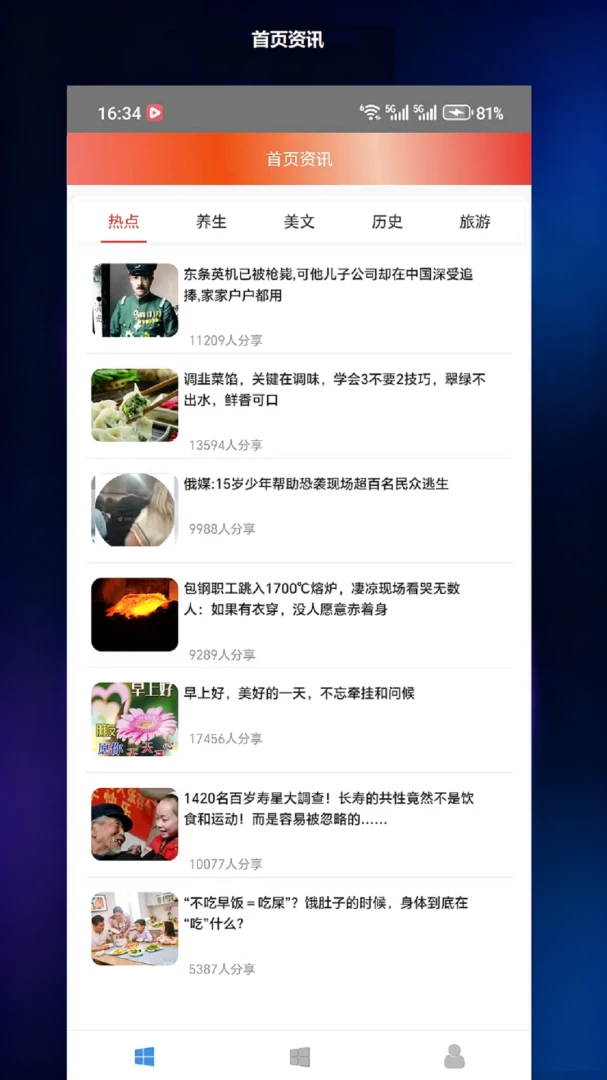This screenshot has height=1080, width=607.
Task: Open the 旅游 tab
Action: click(475, 222)
